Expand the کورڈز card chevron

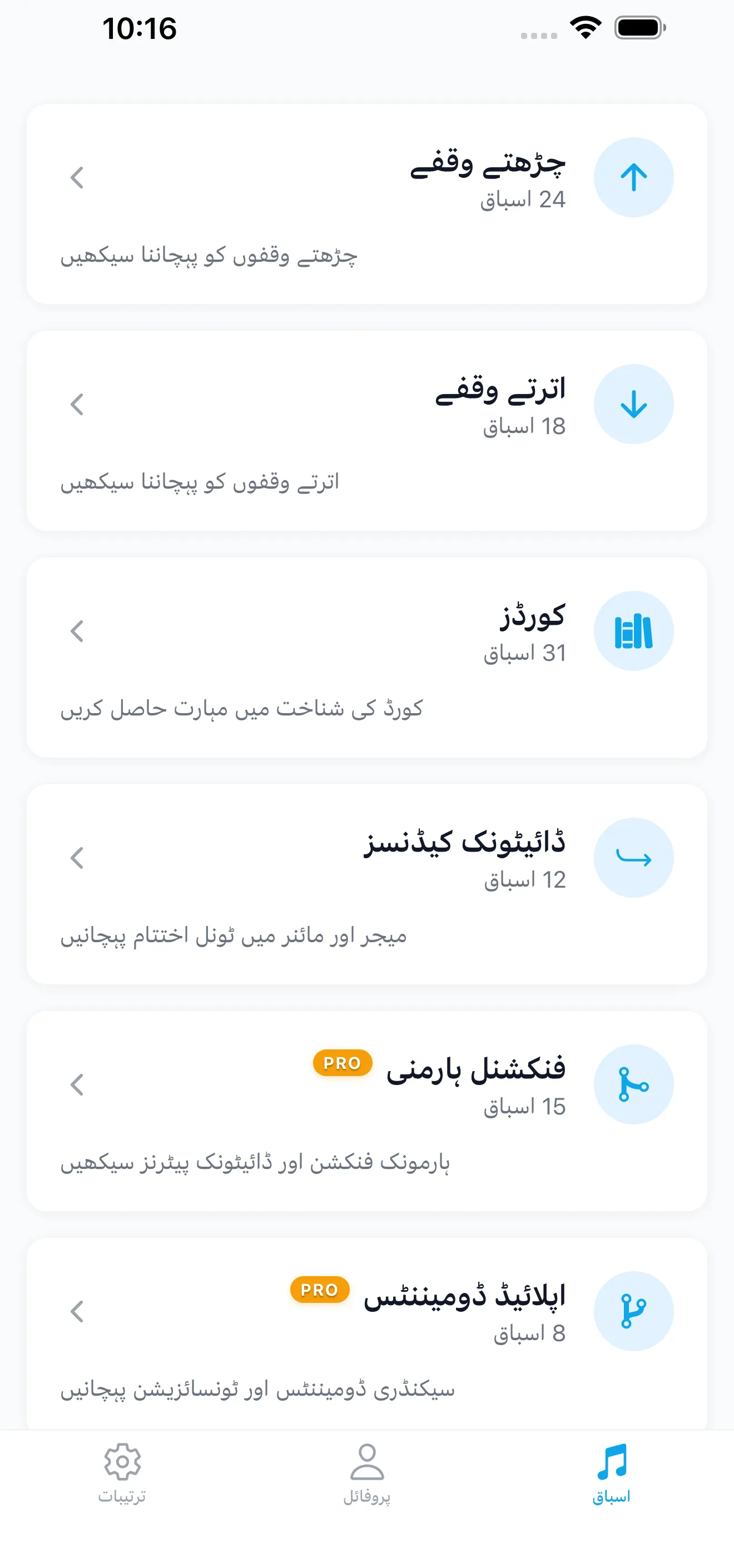(x=77, y=633)
